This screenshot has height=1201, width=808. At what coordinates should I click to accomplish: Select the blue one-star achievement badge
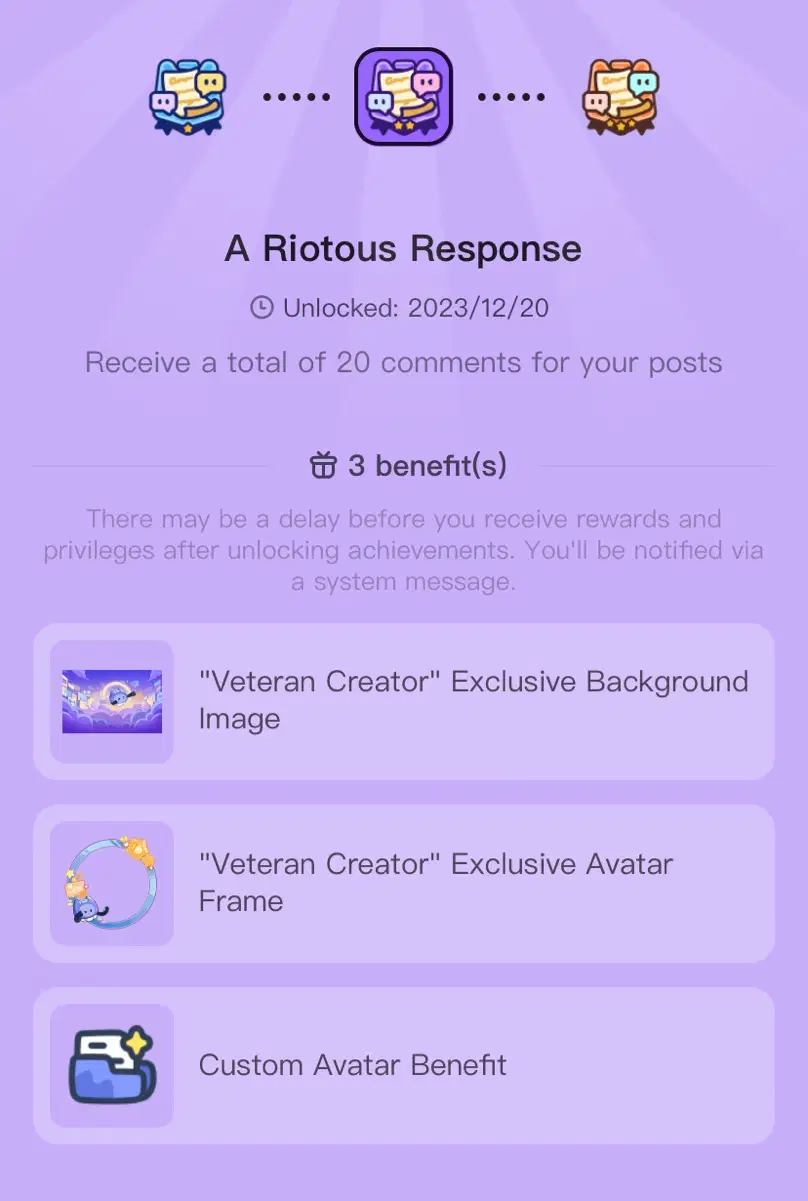coord(188,97)
